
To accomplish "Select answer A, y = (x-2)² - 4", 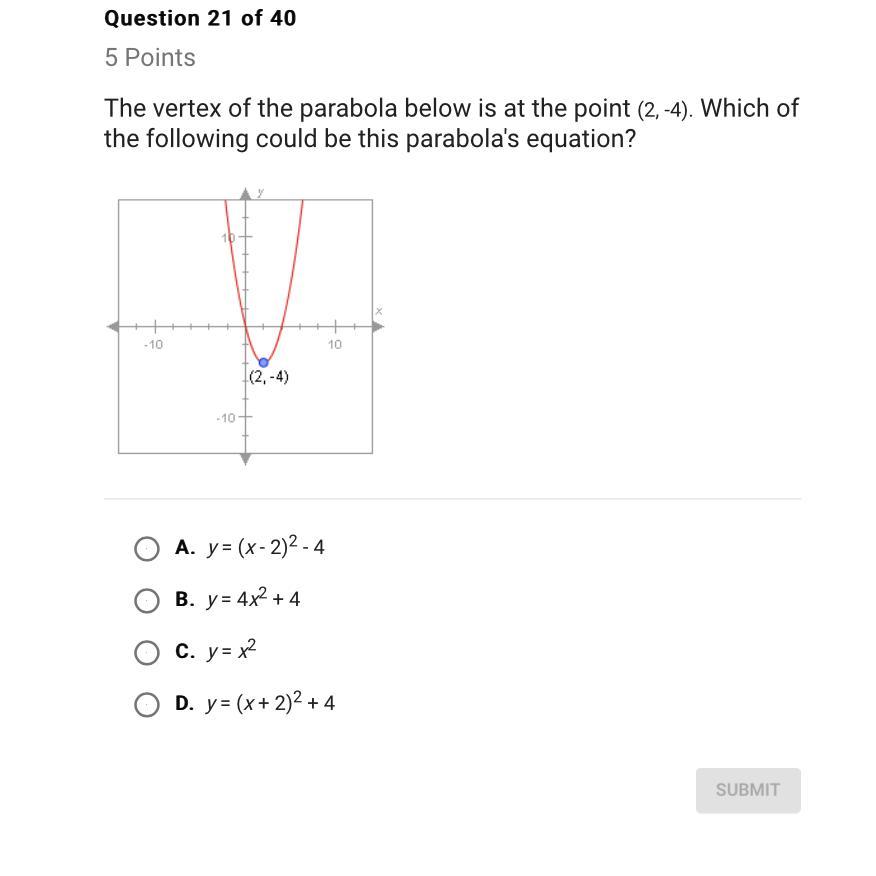I will click(146, 549).
